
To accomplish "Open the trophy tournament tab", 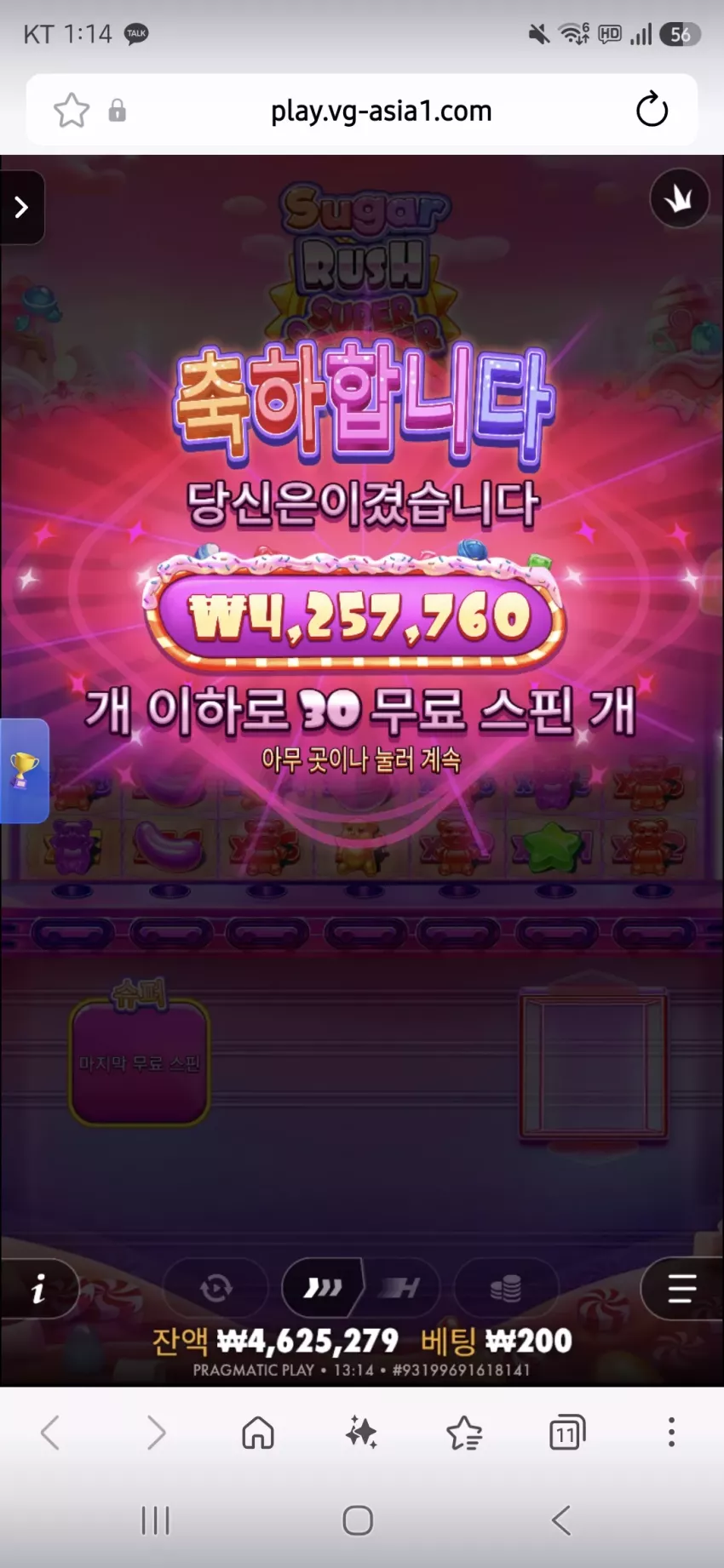I will 24,771.
